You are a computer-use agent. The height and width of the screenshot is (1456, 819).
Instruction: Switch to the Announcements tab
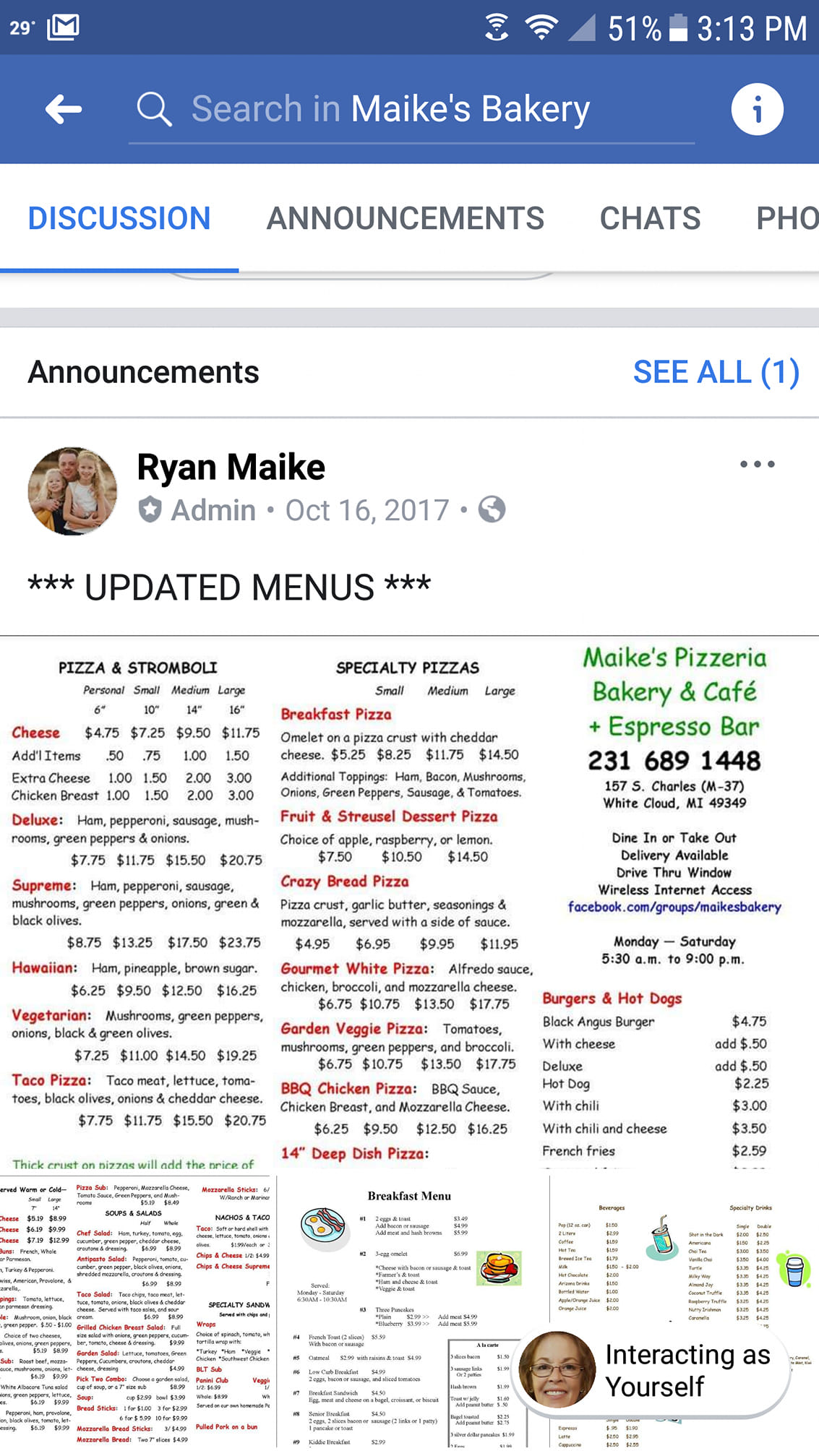[x=405, y=218]
